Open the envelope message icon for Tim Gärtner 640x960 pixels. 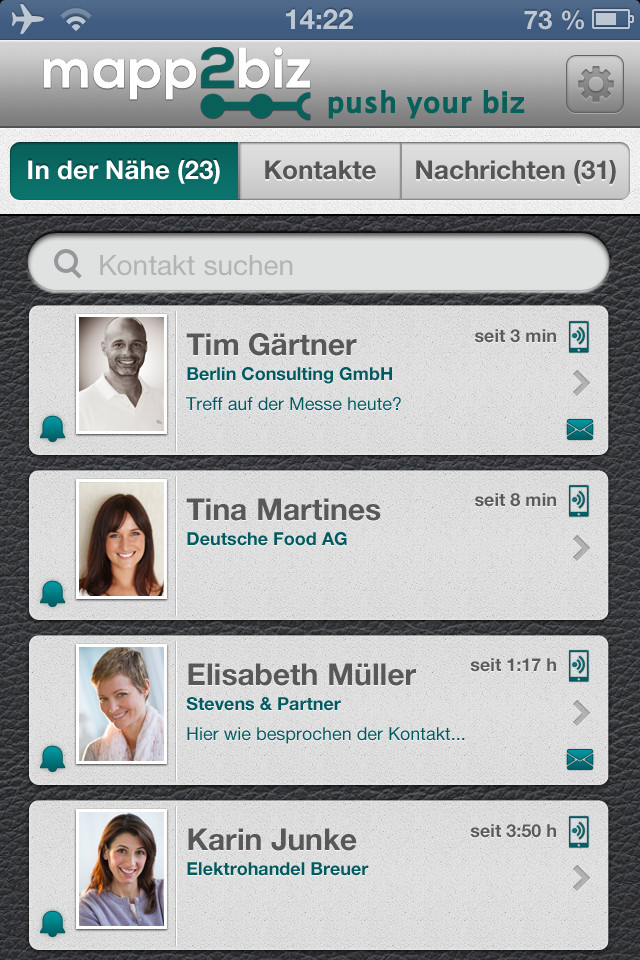pos(580,430)
